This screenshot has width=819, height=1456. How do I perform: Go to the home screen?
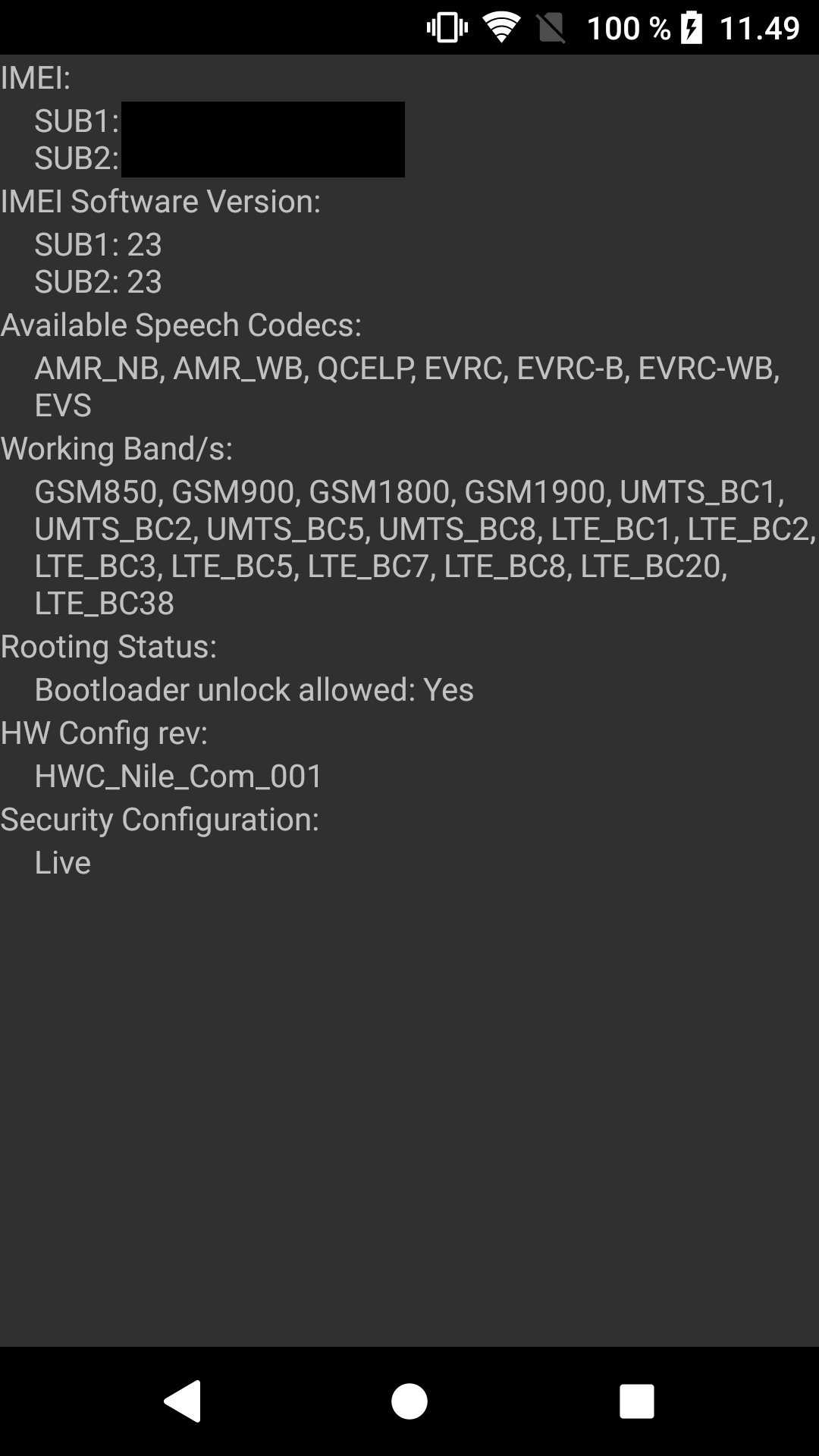(409, 1401)
